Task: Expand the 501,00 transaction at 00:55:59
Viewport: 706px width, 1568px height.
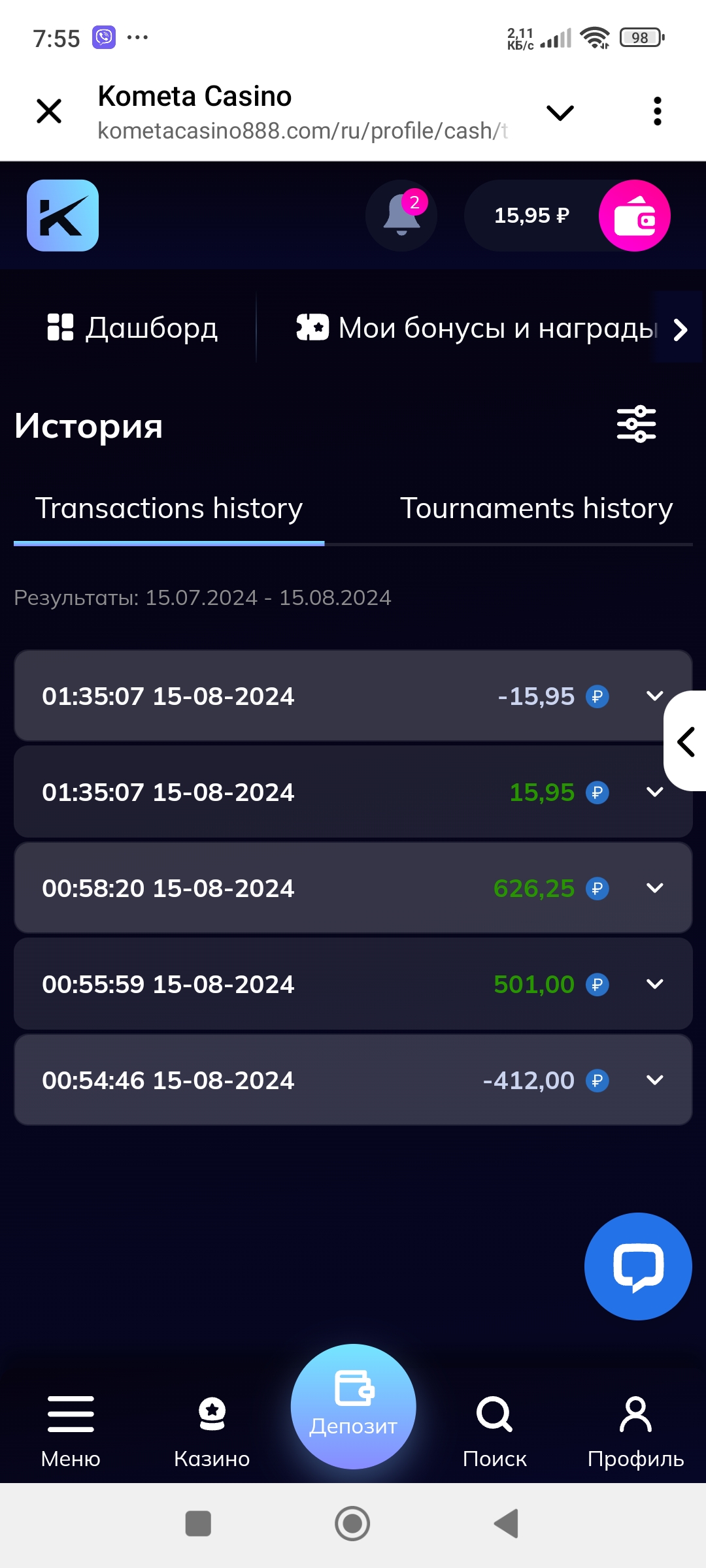Action: coord(654,985)
